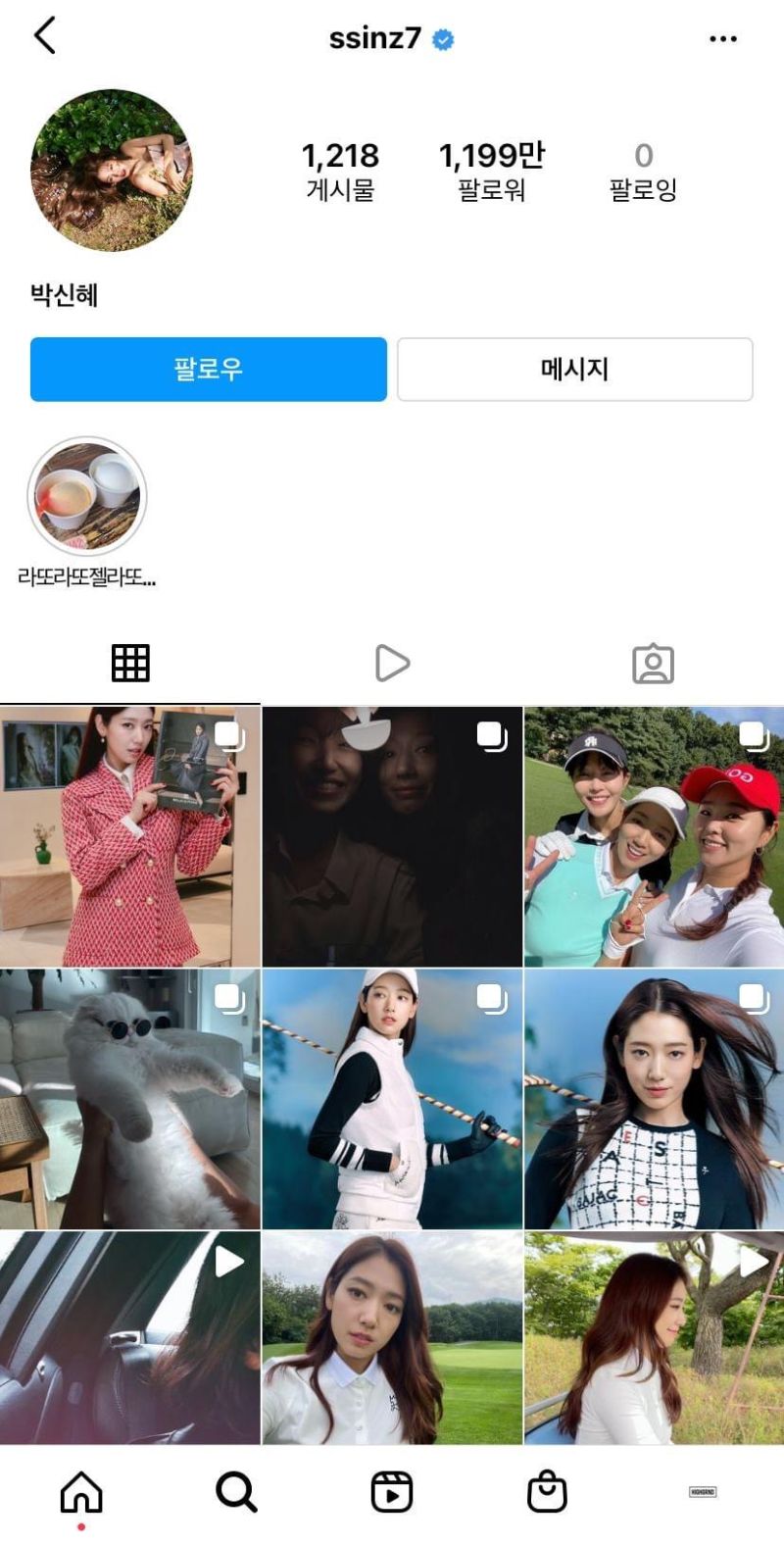Open the 팔로잉 following list

coord(643,170)
